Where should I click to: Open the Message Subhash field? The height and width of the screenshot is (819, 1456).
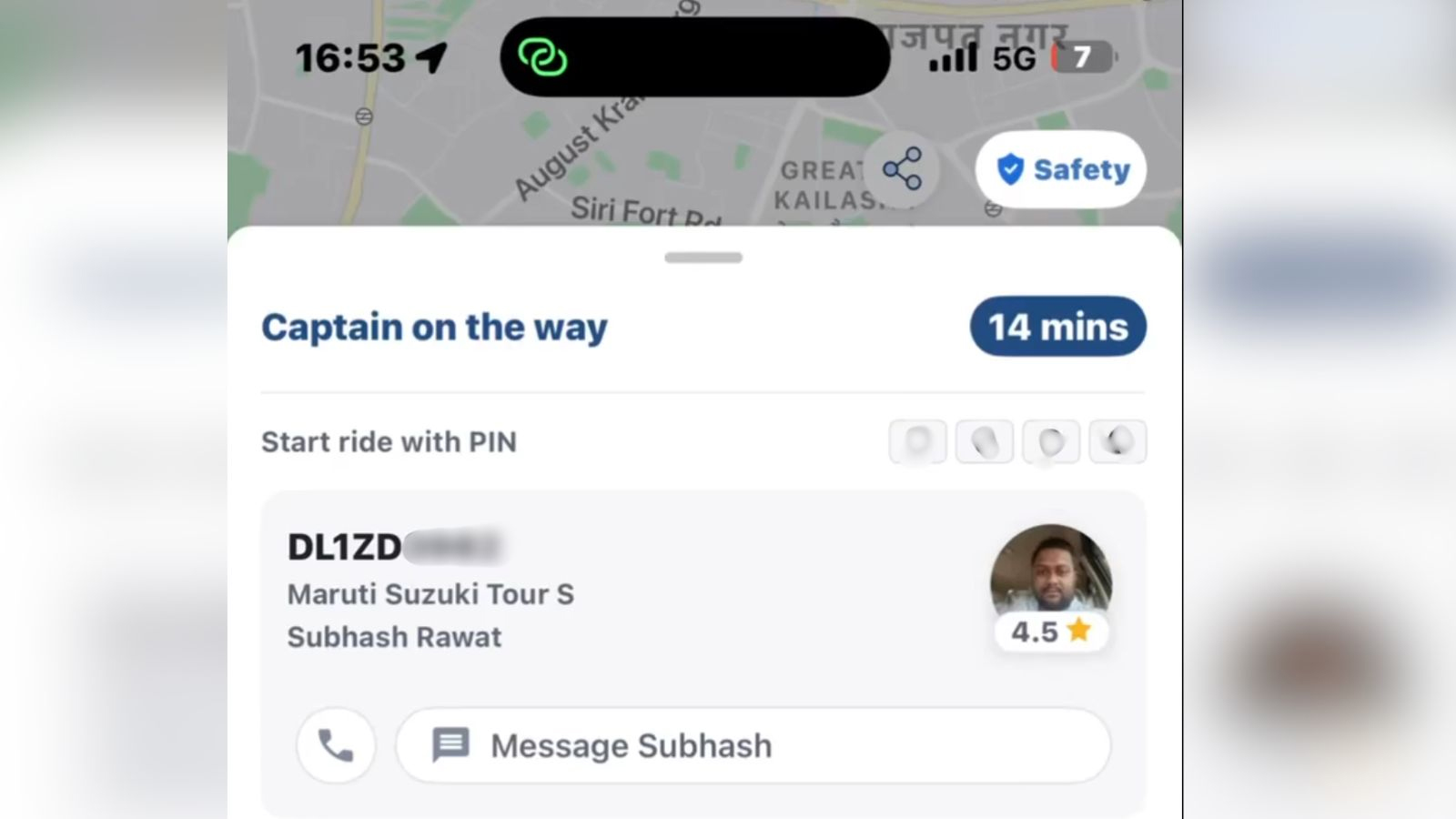pyautogui.click(x=753, y=746)
